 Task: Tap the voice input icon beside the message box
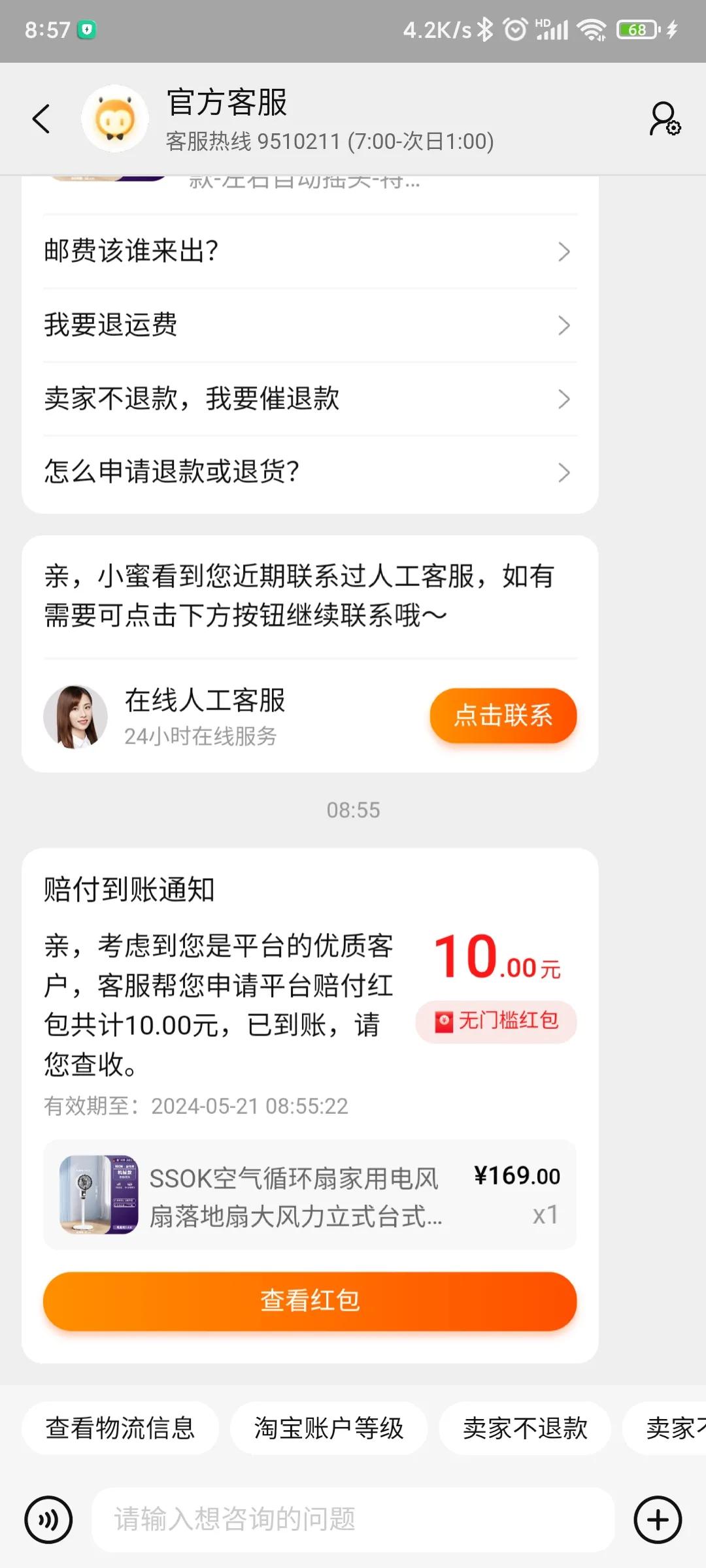[48, 1520]
